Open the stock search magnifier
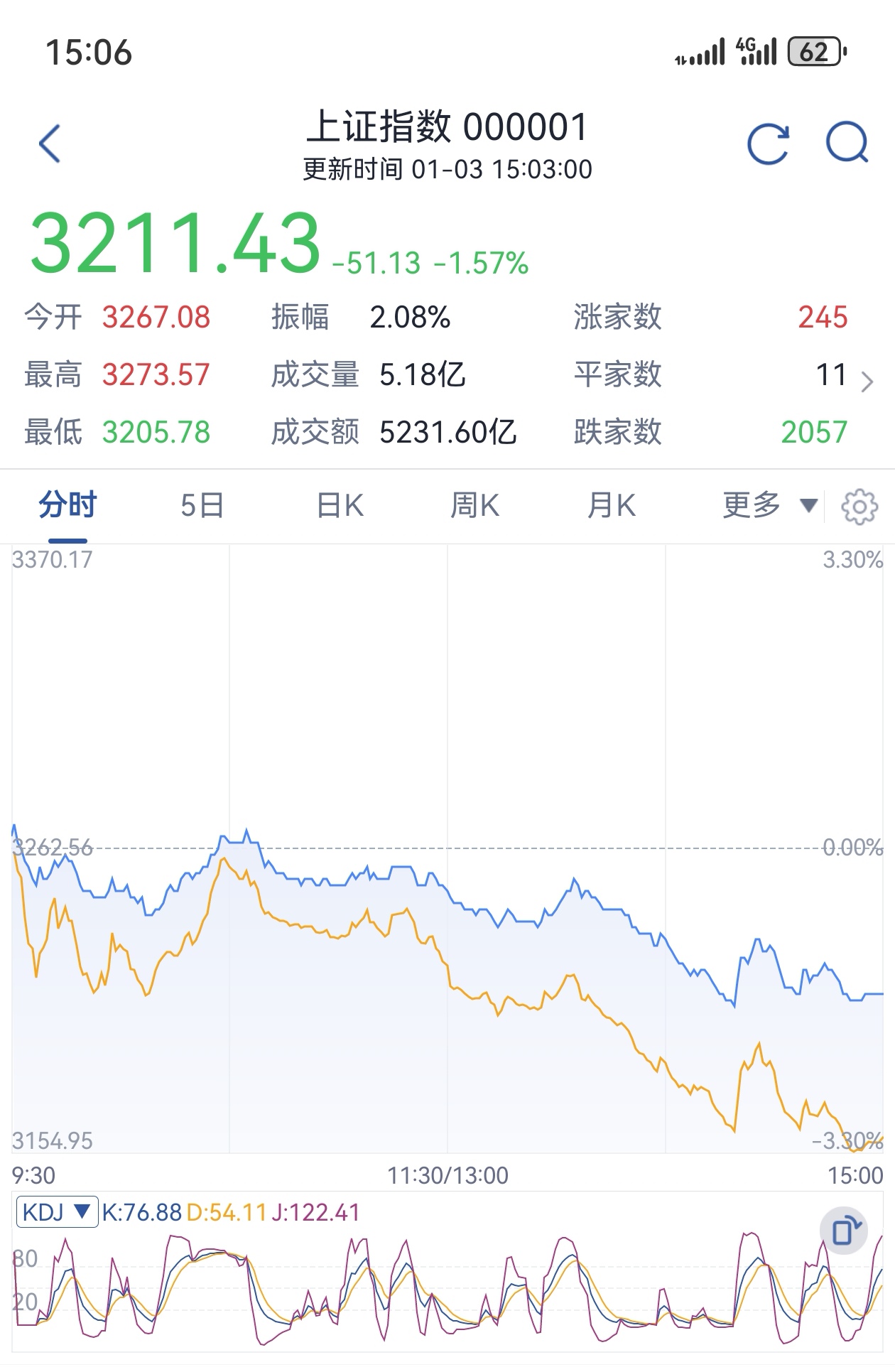Viewport: 895px width, 1372px height. coord(847,144)
